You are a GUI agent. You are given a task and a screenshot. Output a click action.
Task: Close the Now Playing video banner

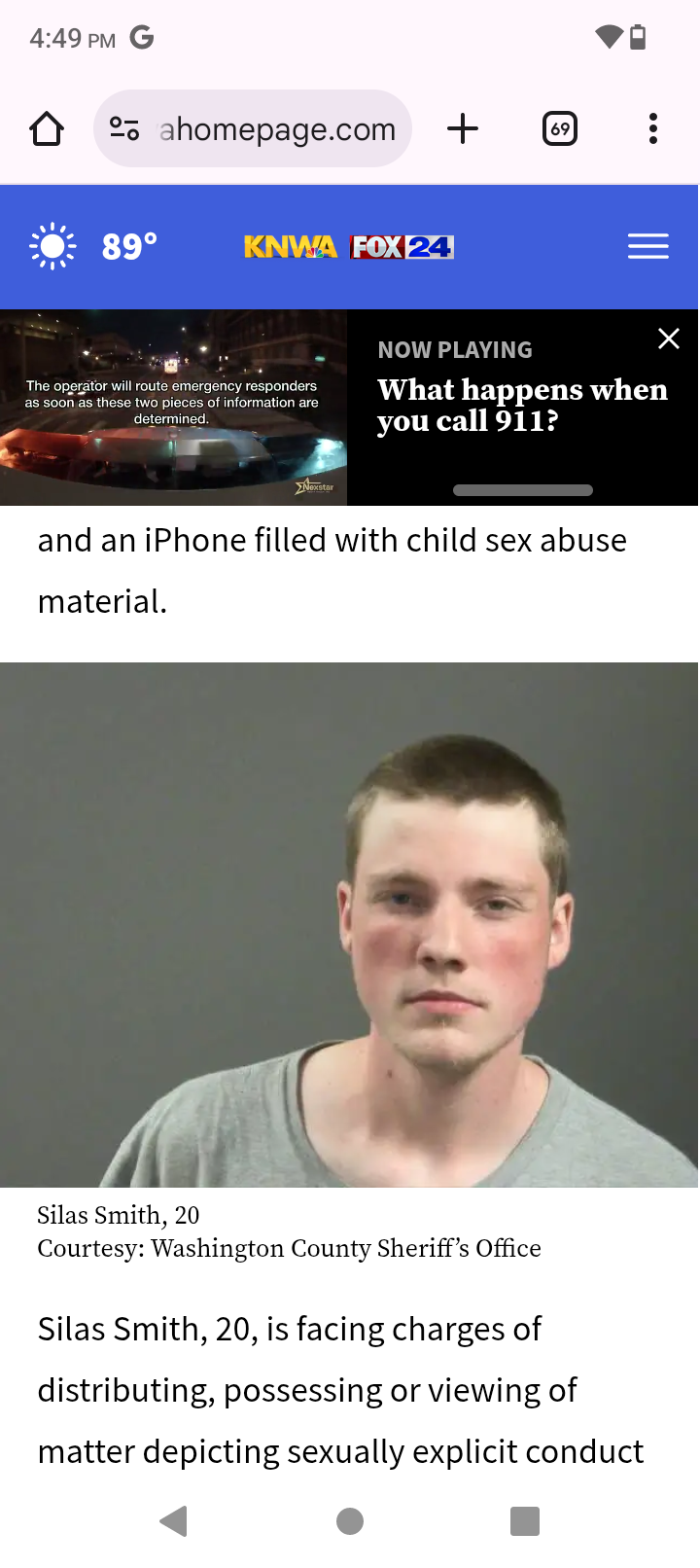pos(669,339)
